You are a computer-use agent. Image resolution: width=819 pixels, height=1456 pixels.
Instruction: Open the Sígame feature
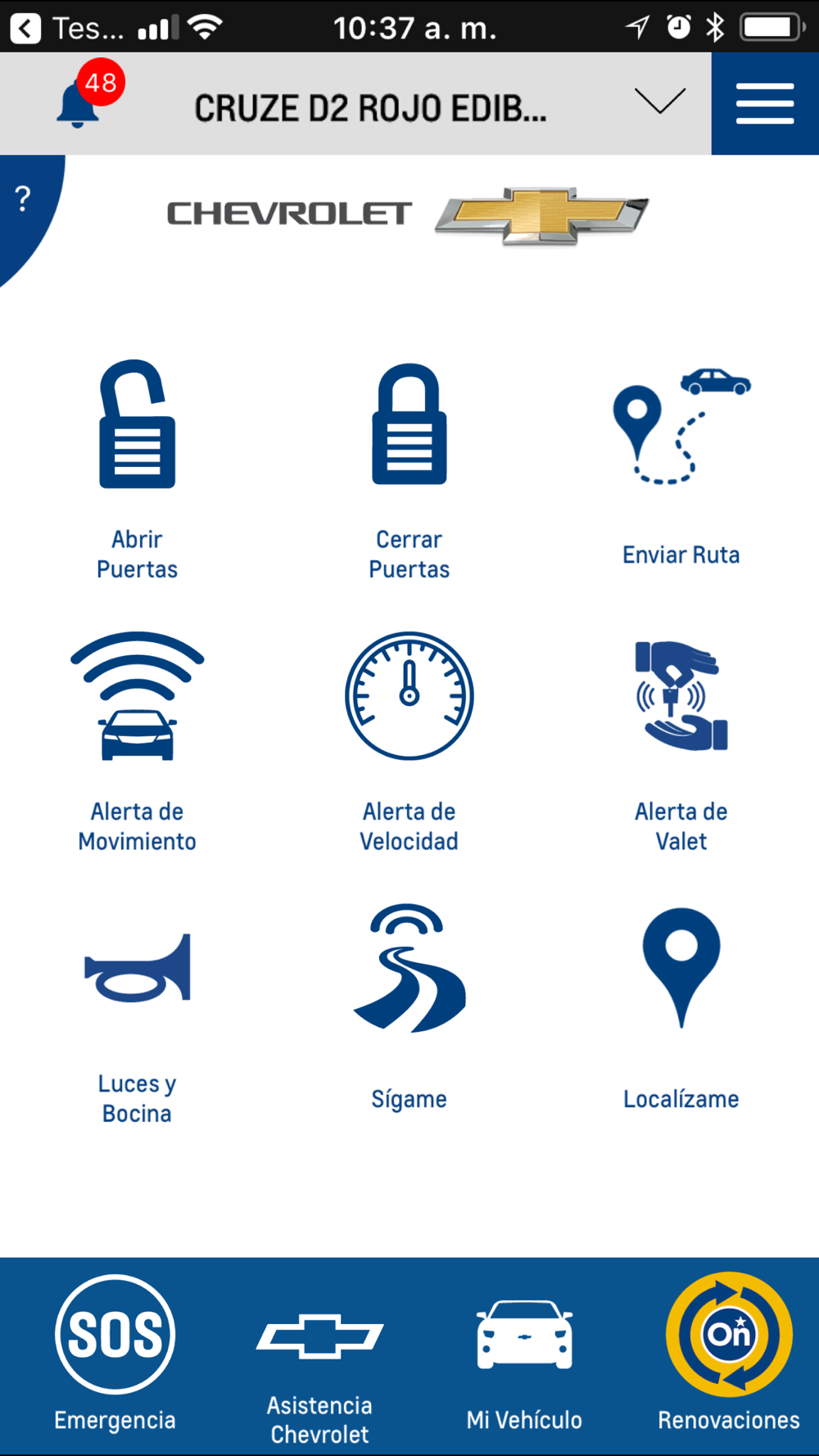coord(409,1007)
